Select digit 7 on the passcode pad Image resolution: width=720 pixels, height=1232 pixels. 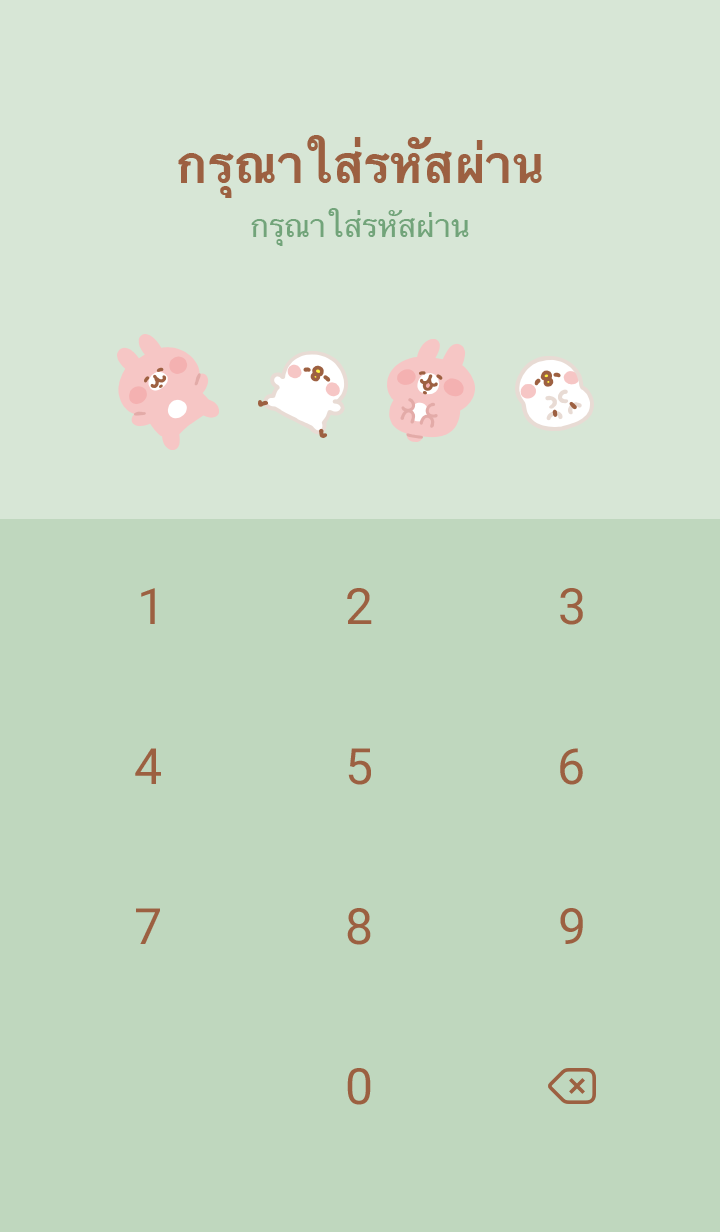click(x=148, y=927)
